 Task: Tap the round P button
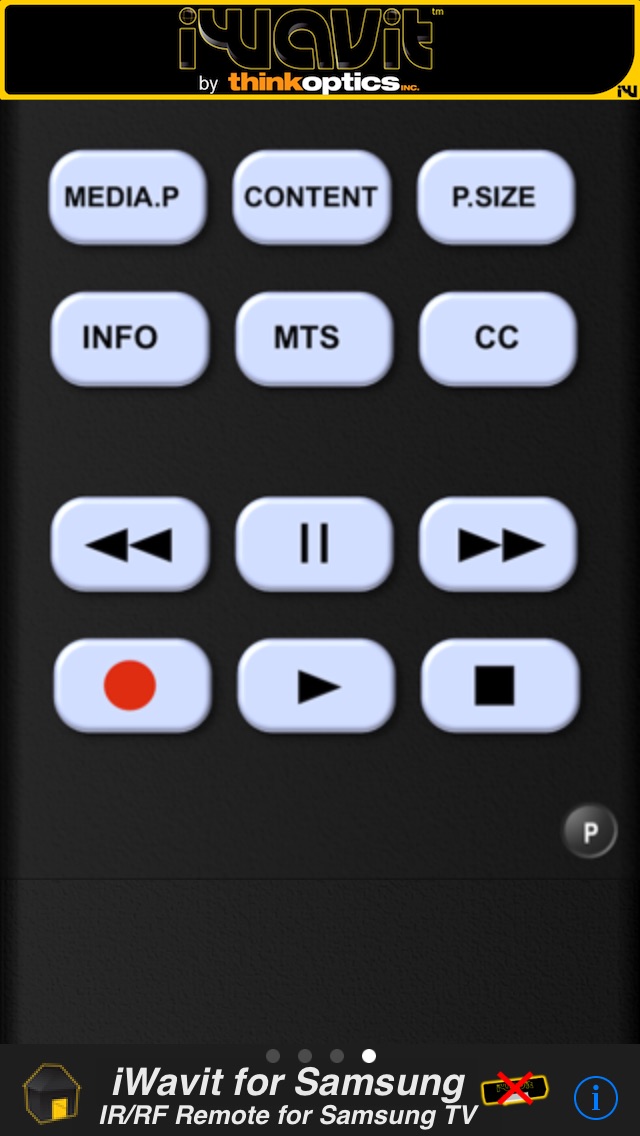pos(591,831)
